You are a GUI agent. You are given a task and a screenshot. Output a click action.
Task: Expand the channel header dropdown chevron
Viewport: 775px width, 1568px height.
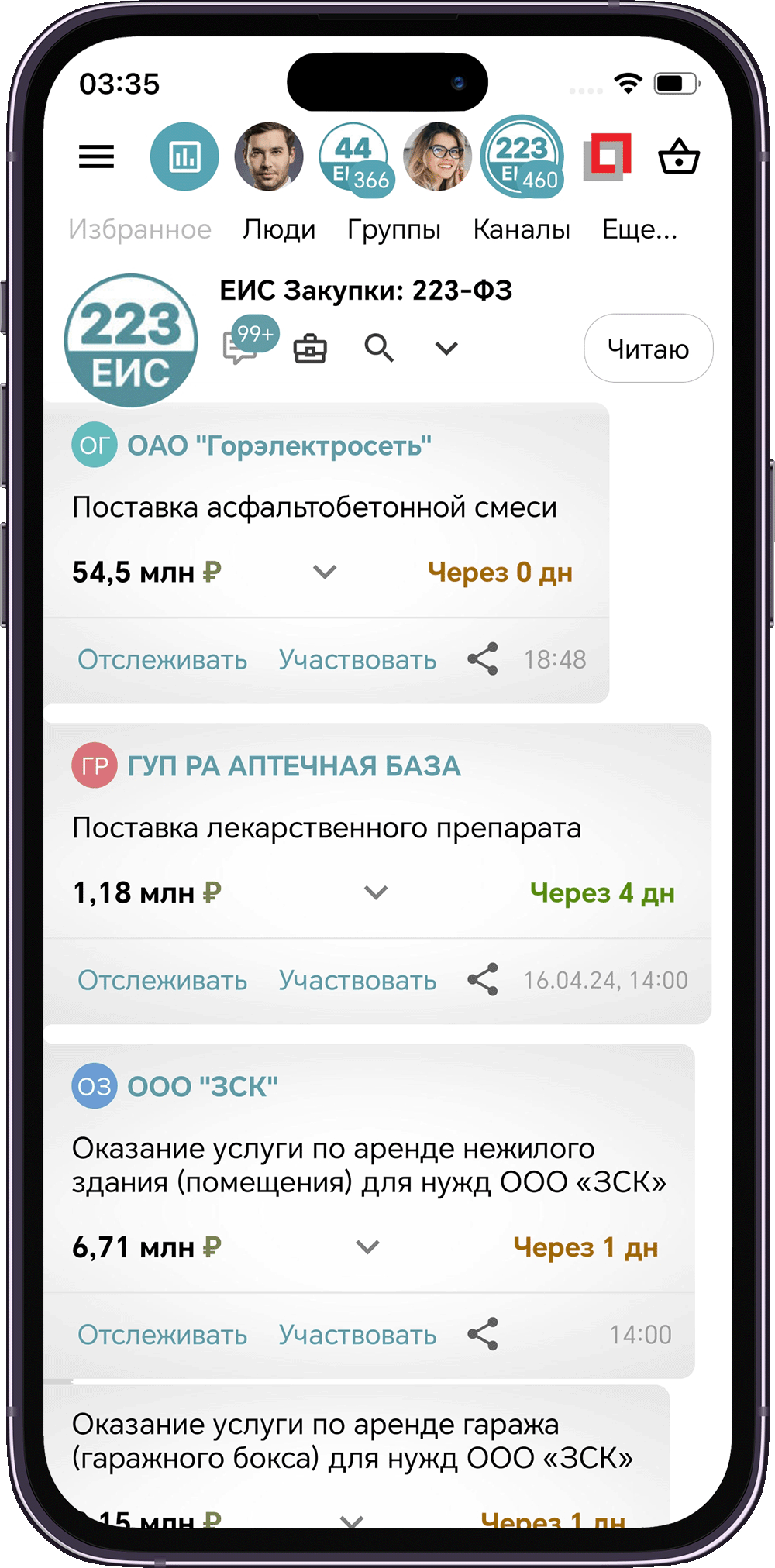(446, 349)
